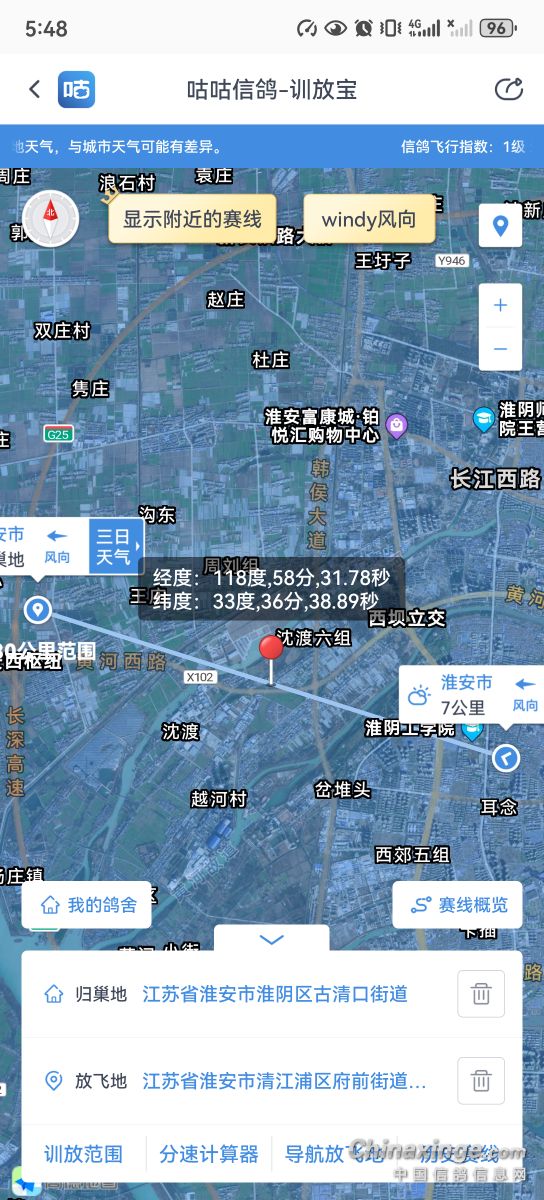The width and height of the screenshot is (544, 1200).
Task: Collapse the bottom panel with the chevron
Action: point(272,939)
